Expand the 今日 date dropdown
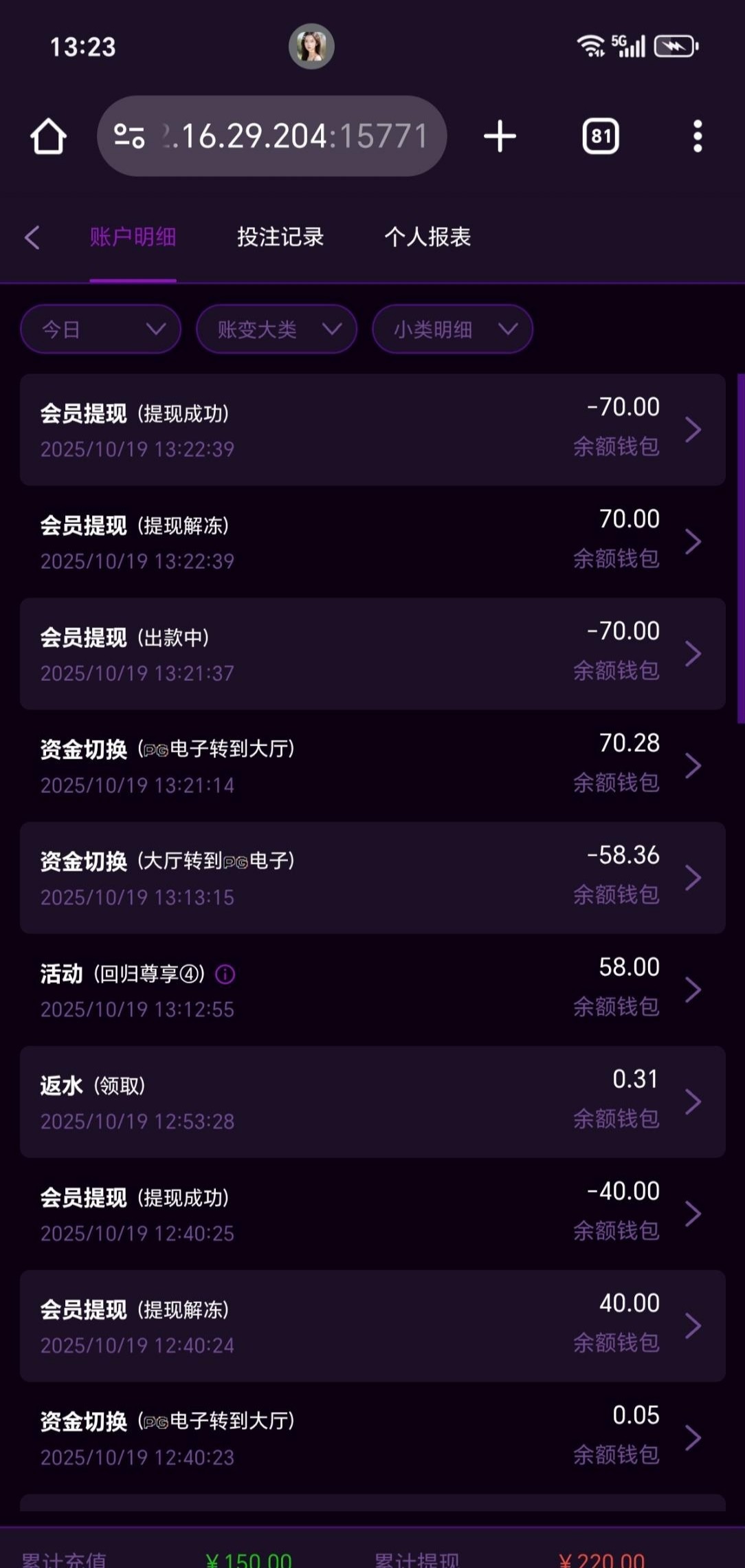745x1568 pixels. pos(101,329)
